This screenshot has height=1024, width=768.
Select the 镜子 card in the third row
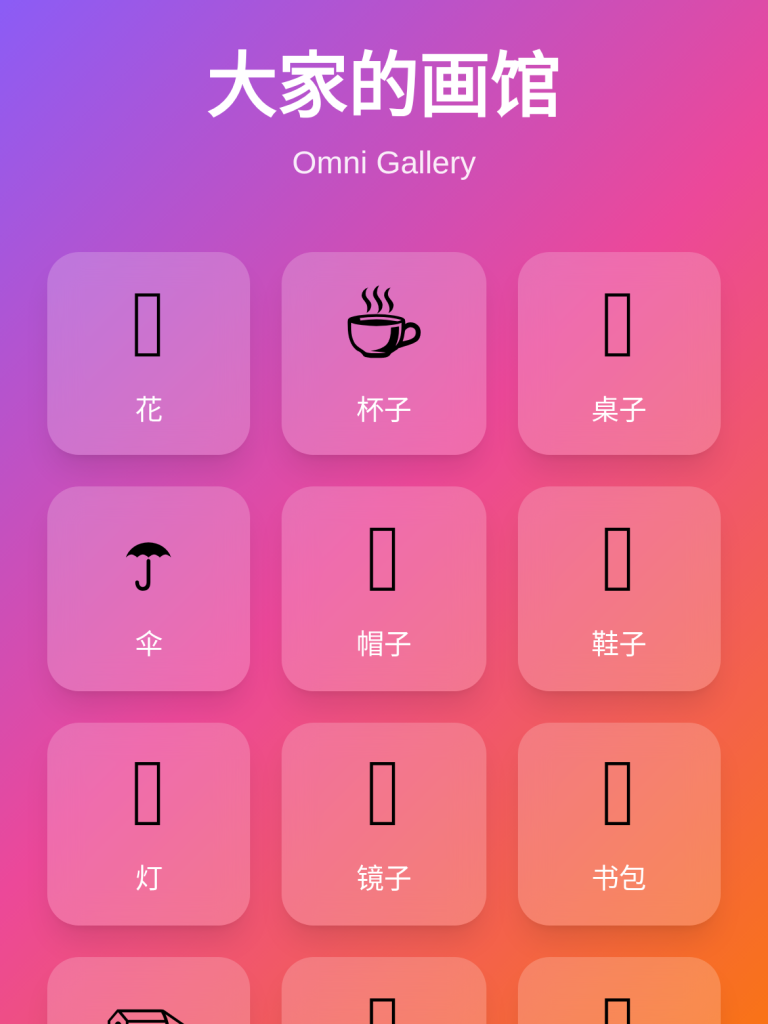(383, 823)
